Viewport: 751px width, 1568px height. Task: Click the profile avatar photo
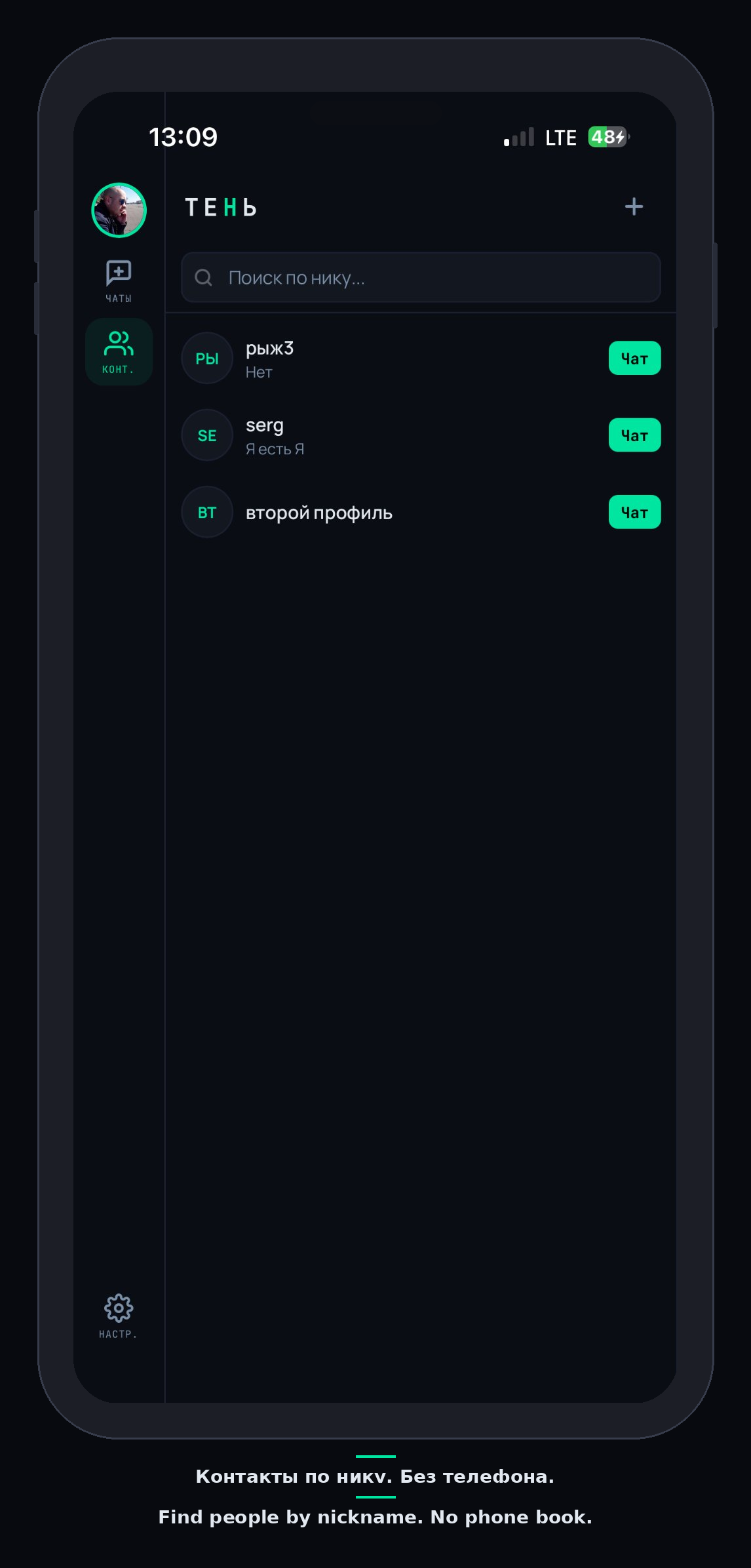pyautogui.click(x=119, y=211)
